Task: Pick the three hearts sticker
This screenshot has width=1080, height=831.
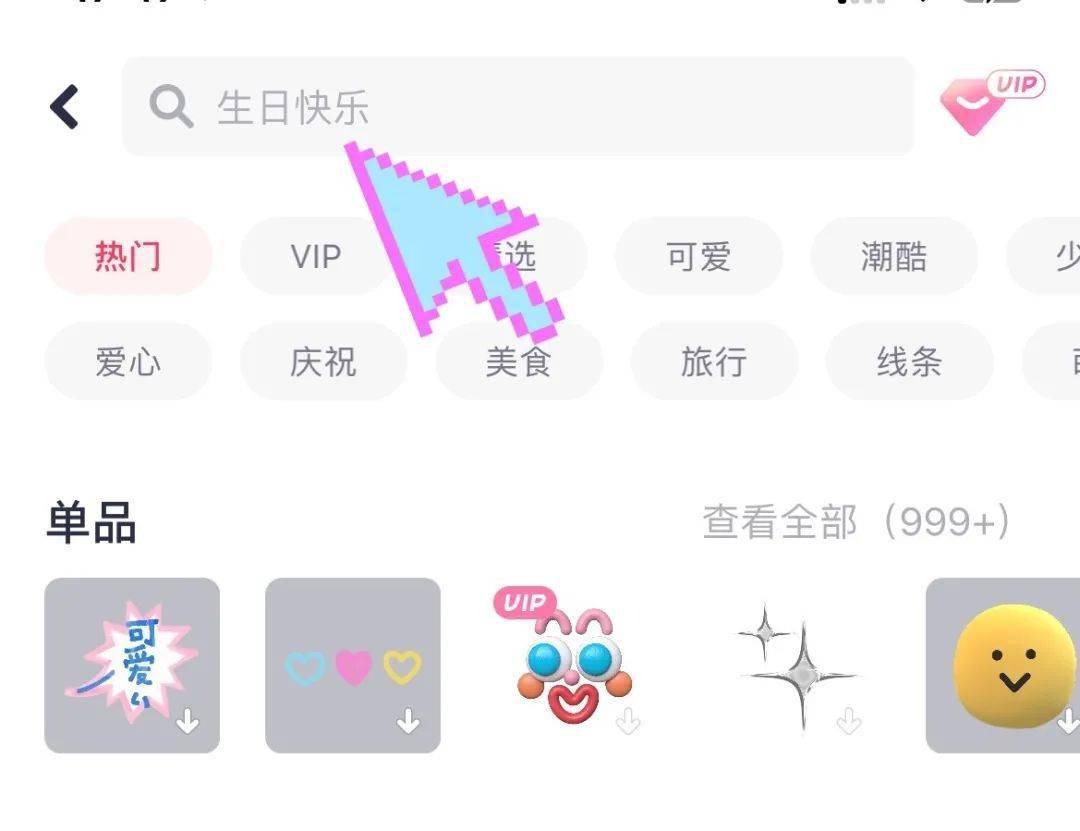Action: pyautogui.click(x=352, y=665)
